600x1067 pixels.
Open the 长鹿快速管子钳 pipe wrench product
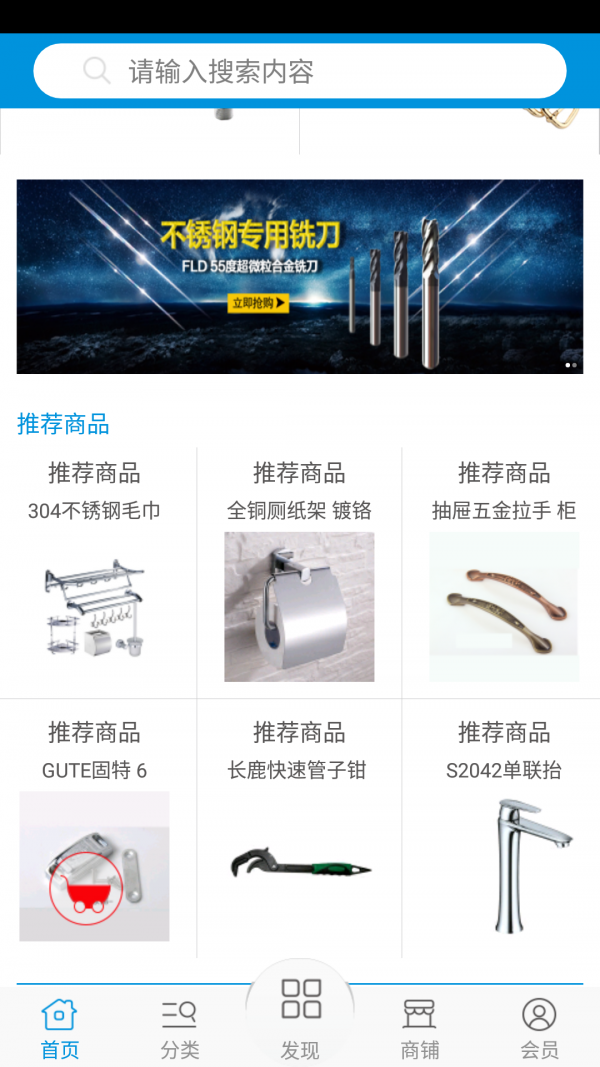pyautogui.click(x=299, y=828)
